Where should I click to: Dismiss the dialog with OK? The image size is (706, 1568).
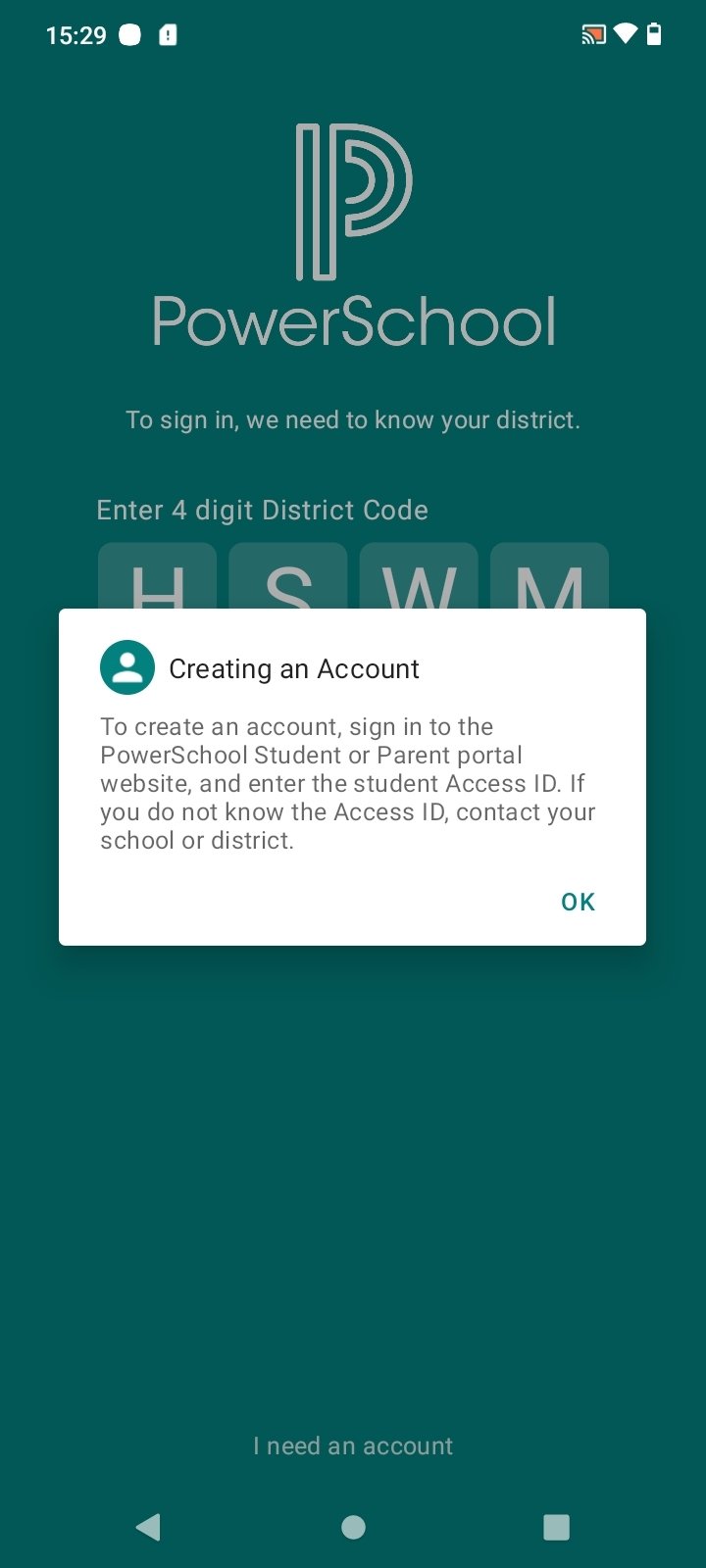tap(578, 902)
